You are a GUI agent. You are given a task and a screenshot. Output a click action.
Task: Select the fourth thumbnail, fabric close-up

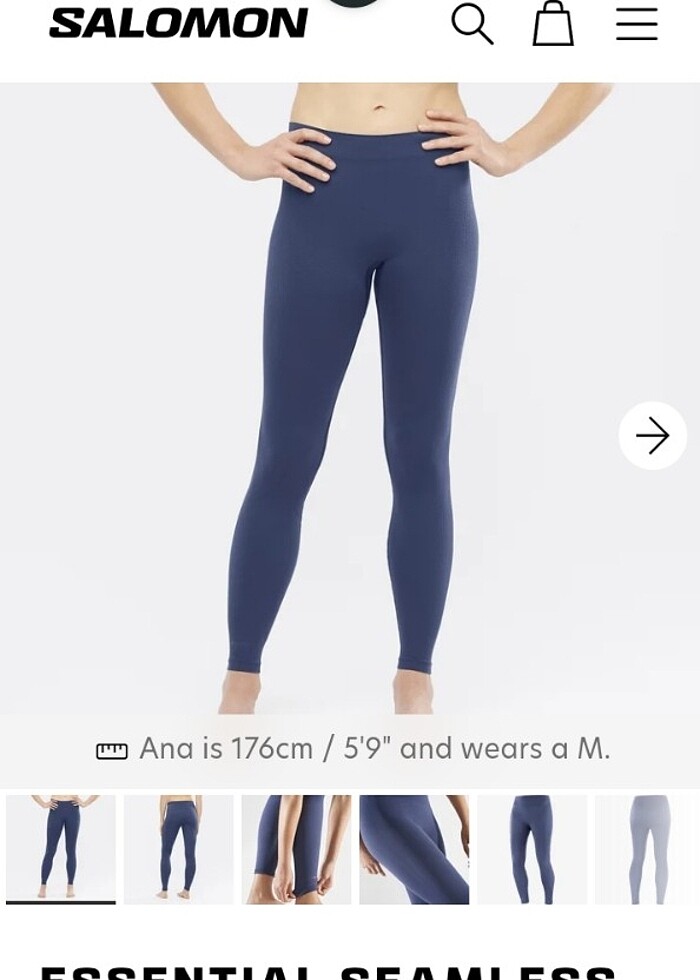[414, 849]
